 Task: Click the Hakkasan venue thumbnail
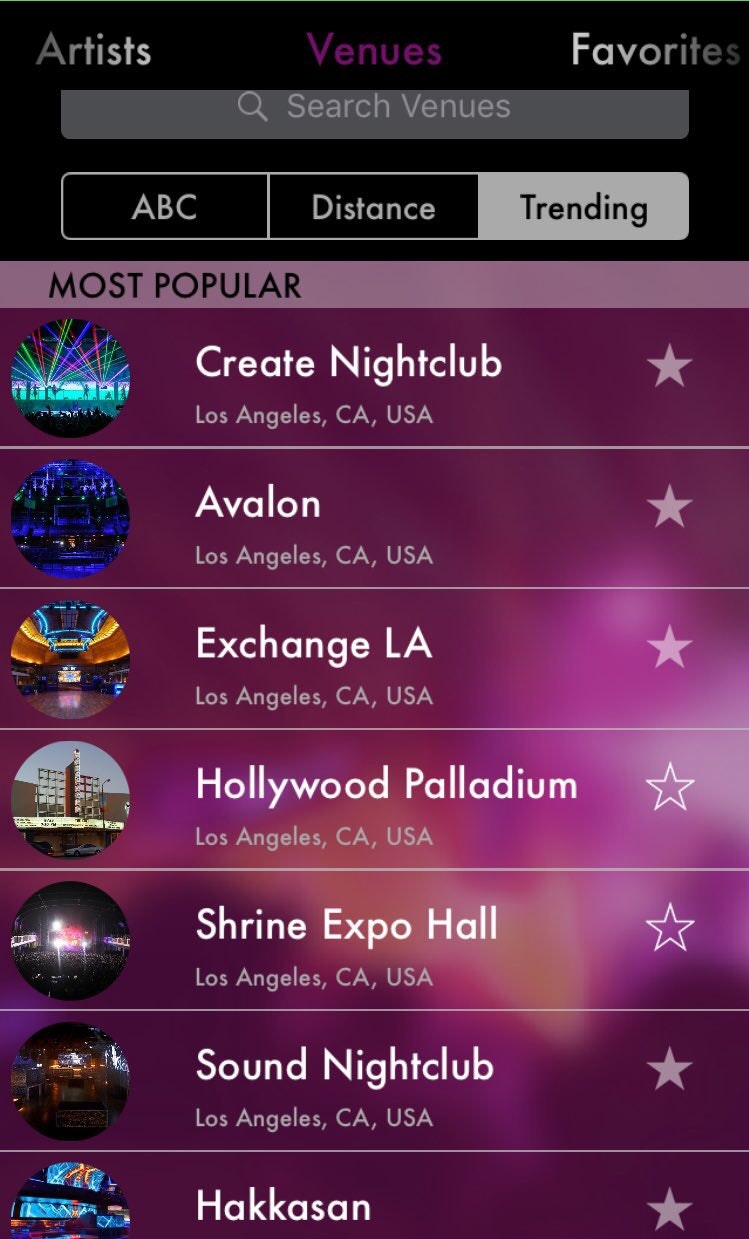click(x=71, y=1203)
